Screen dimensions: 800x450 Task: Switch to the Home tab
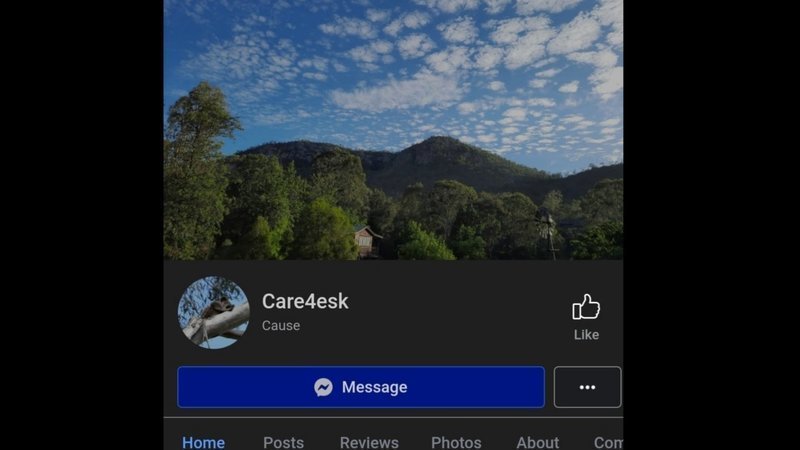pyautogui.click(x=203, y=441)
